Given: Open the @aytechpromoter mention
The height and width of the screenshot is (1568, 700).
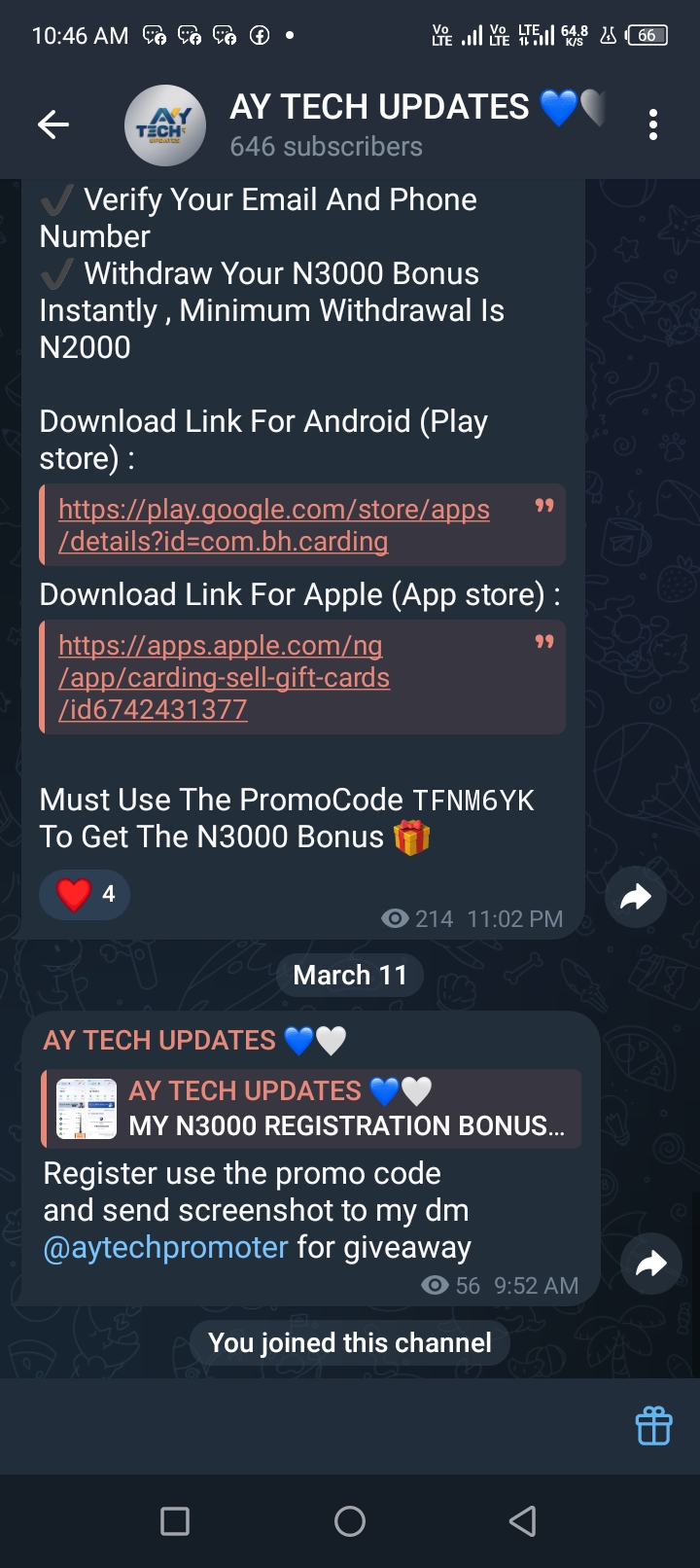Looking at the screenshot, I should 166,1247.
